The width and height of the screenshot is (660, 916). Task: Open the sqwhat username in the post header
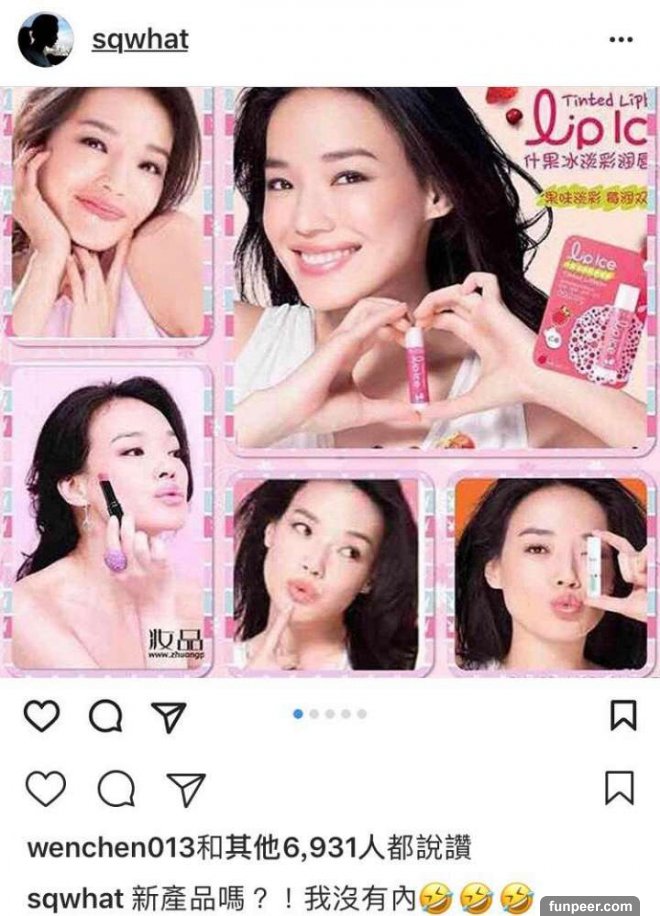(x=139, y=40)
